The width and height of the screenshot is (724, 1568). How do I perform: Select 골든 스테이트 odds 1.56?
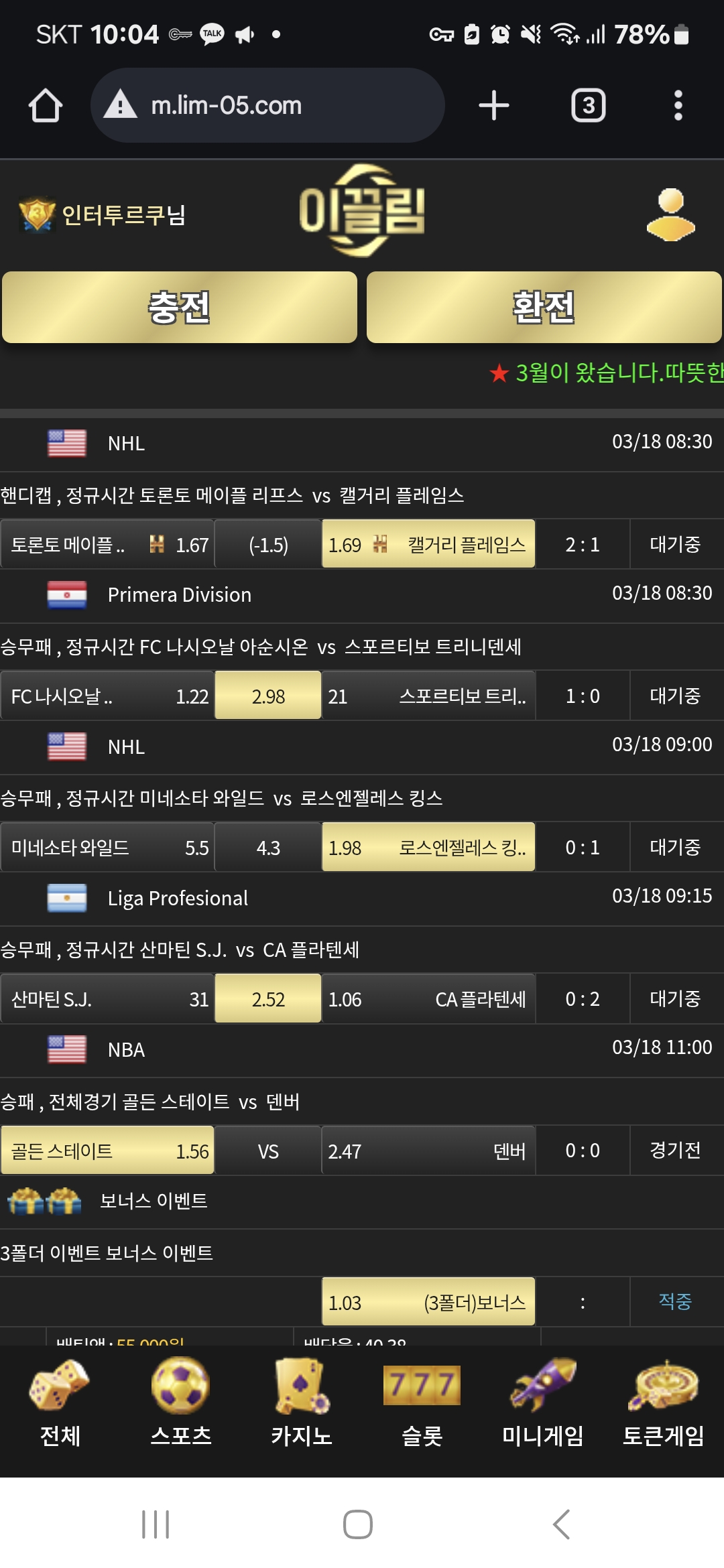pyautogui.click(x=107, y=1151)
